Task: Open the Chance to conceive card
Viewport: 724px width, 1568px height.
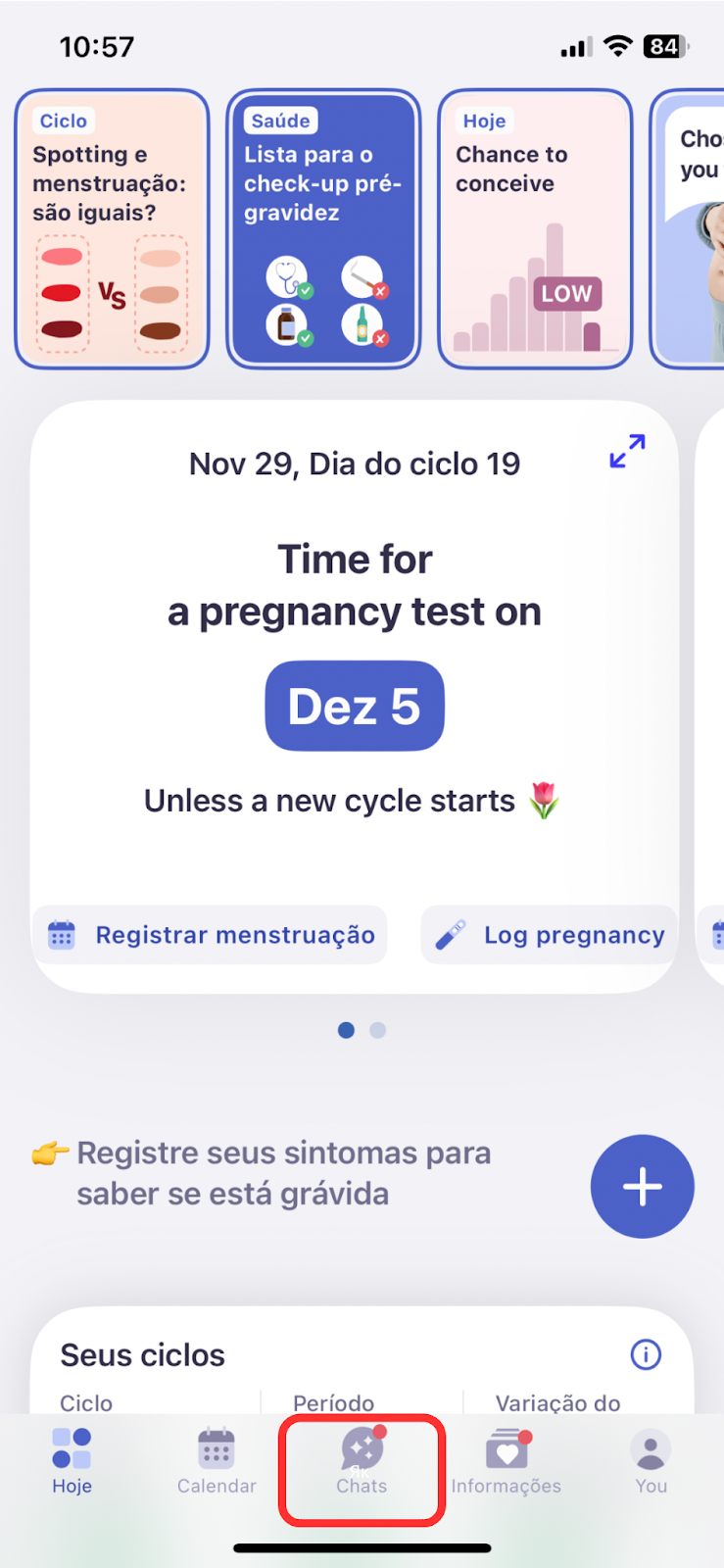Action: pos(535,229)
